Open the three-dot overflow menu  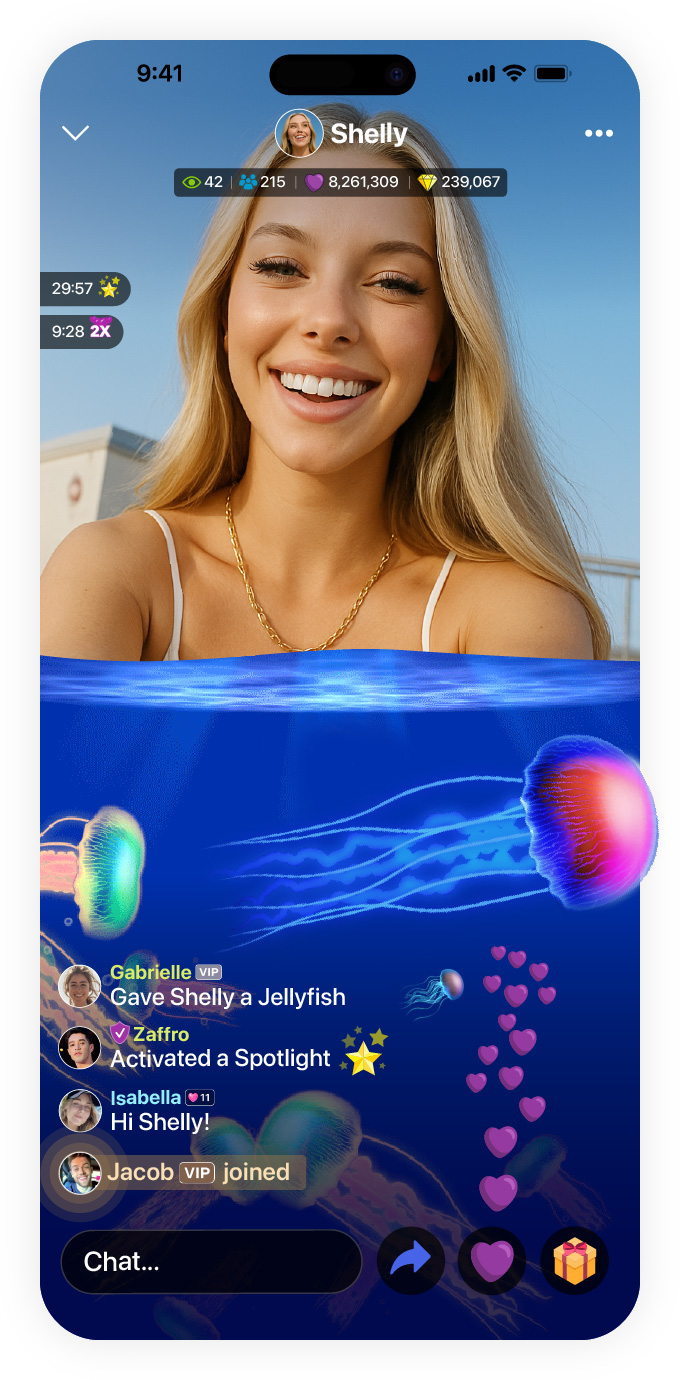click(598, 134)
